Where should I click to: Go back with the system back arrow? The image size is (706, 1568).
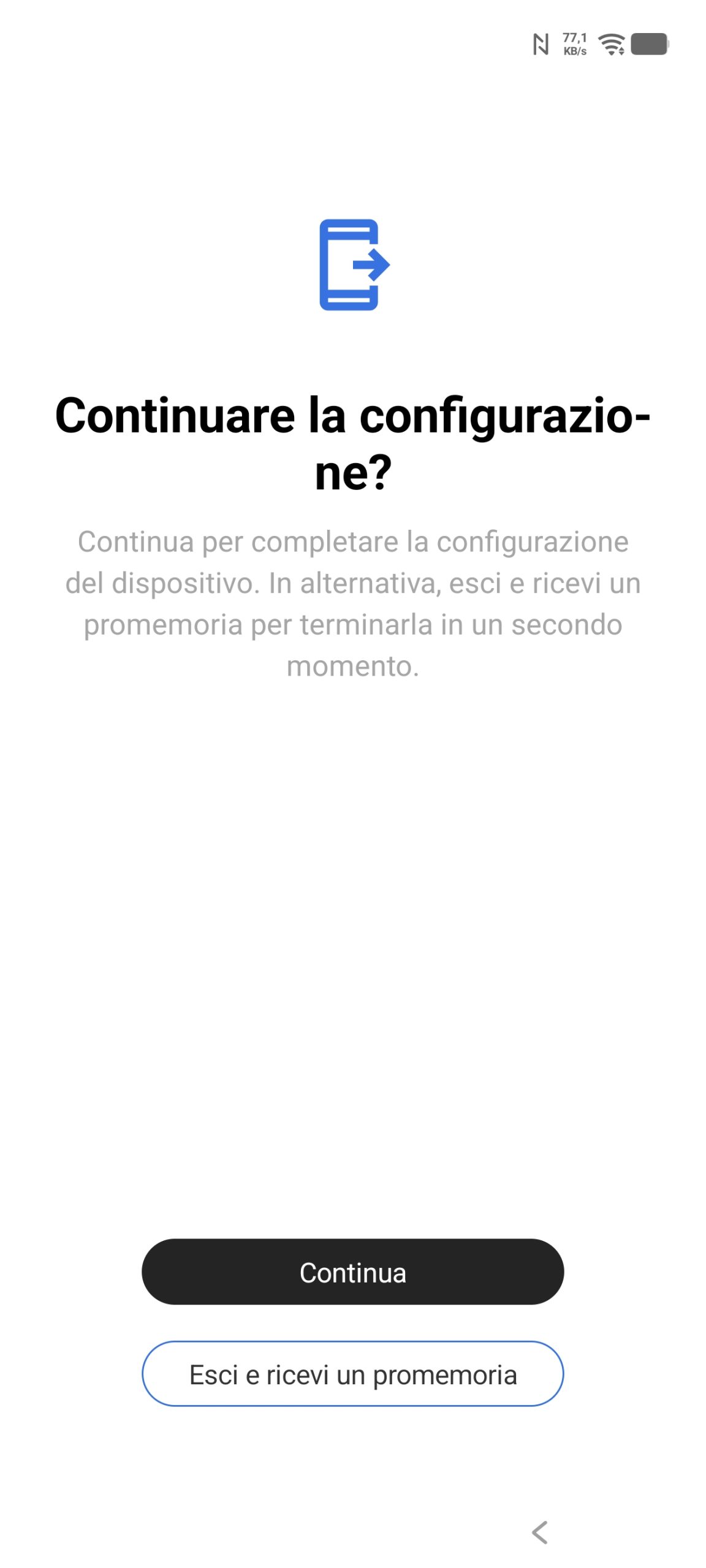point(540,1532)
